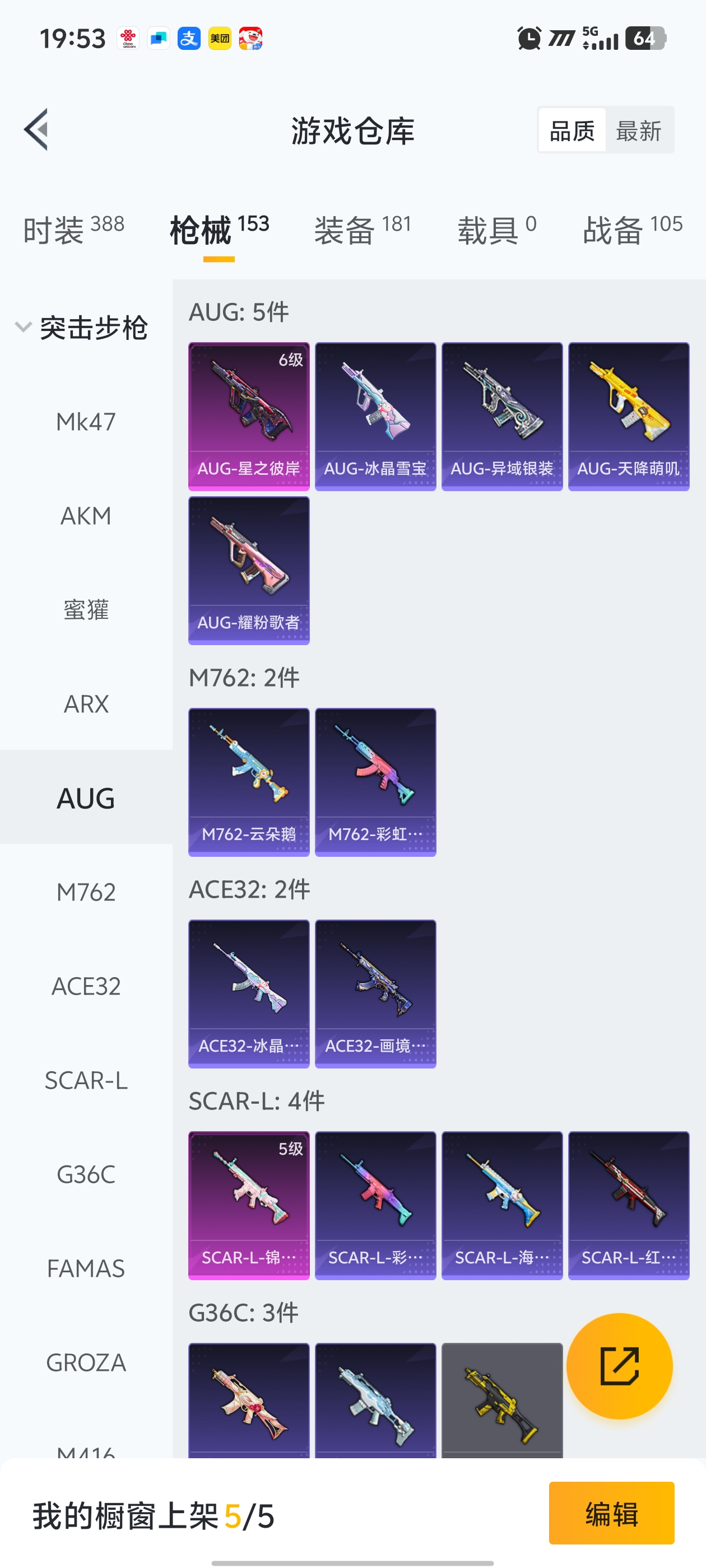The image size is (706, 1568).
Task: Select FAMAS in the sidebar
Action: (86, 1268)
